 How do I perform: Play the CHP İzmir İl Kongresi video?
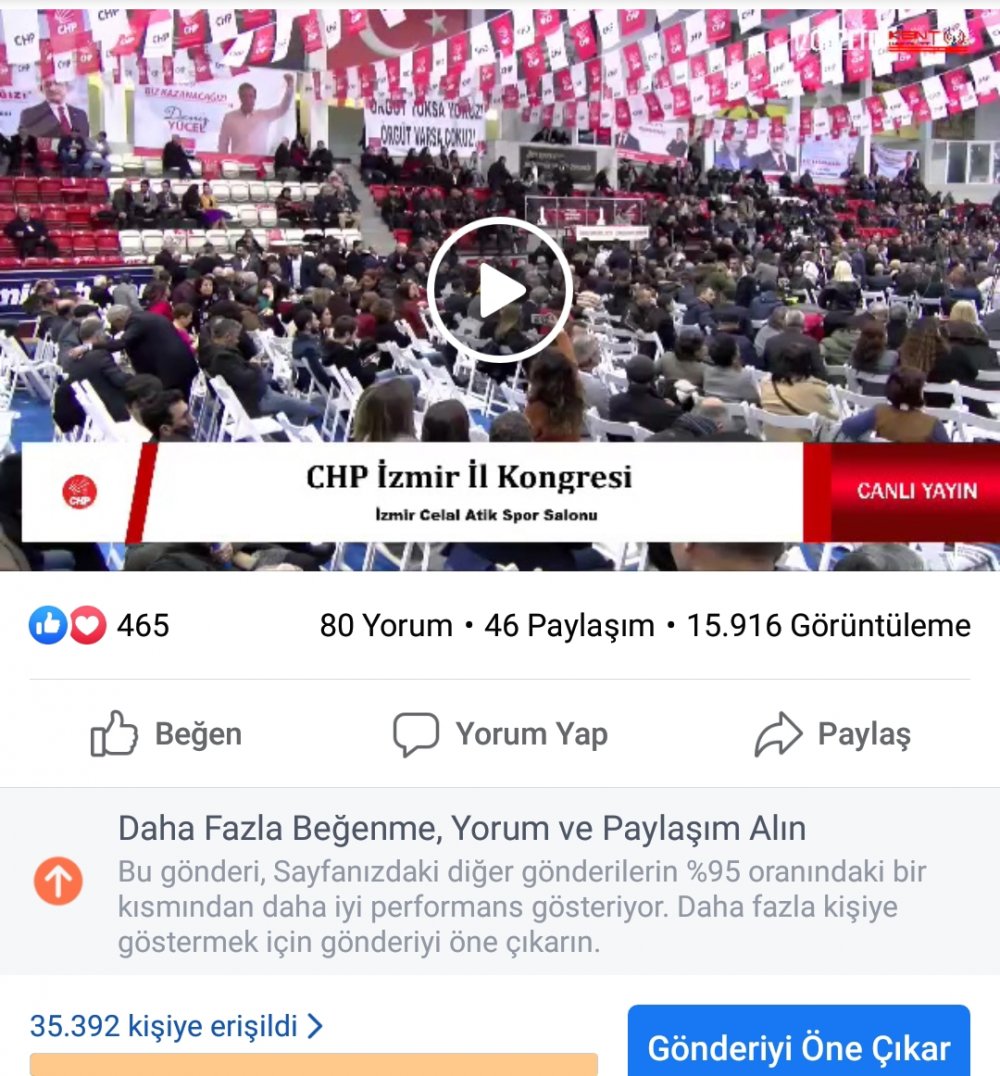point(499,290)
